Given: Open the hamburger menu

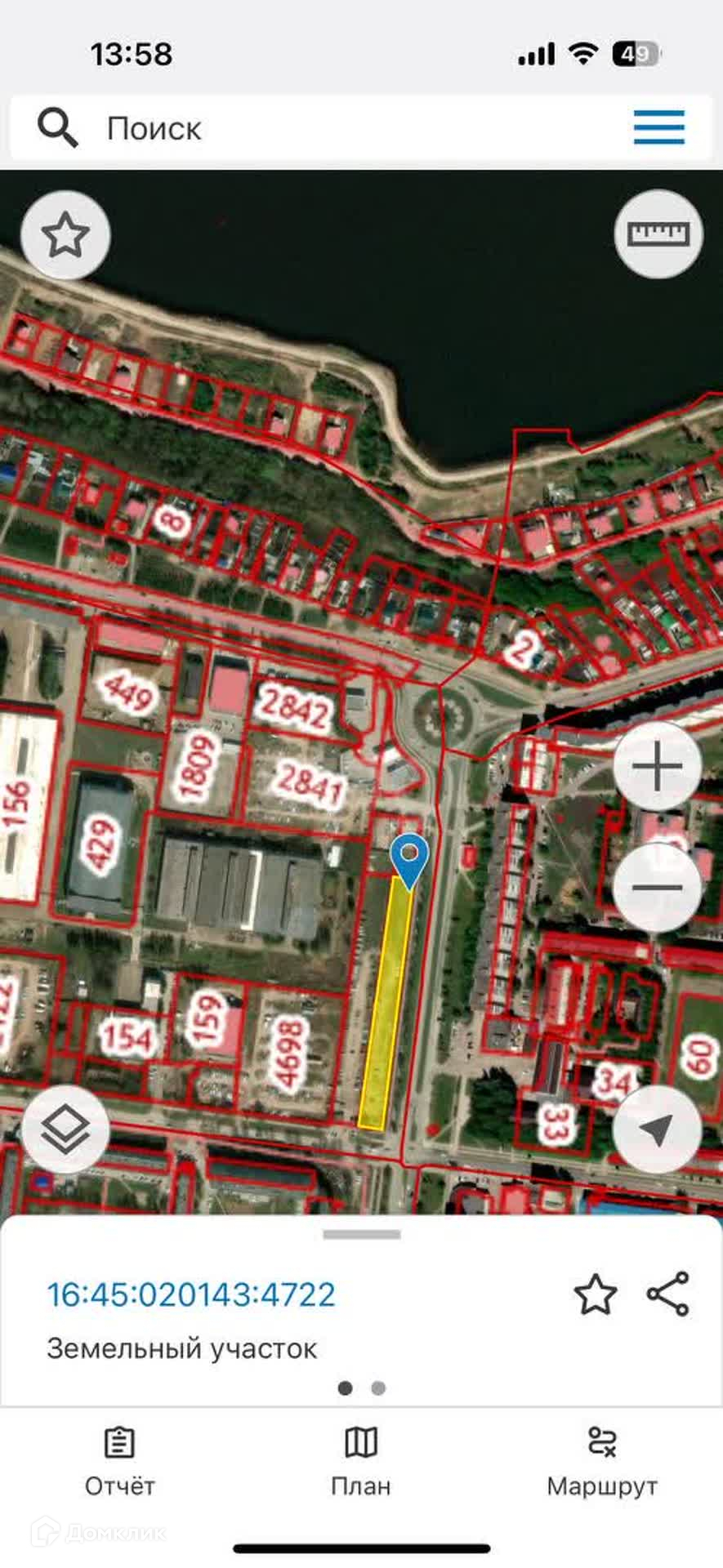Looking at the screenshot, I should tap(658, 127).
